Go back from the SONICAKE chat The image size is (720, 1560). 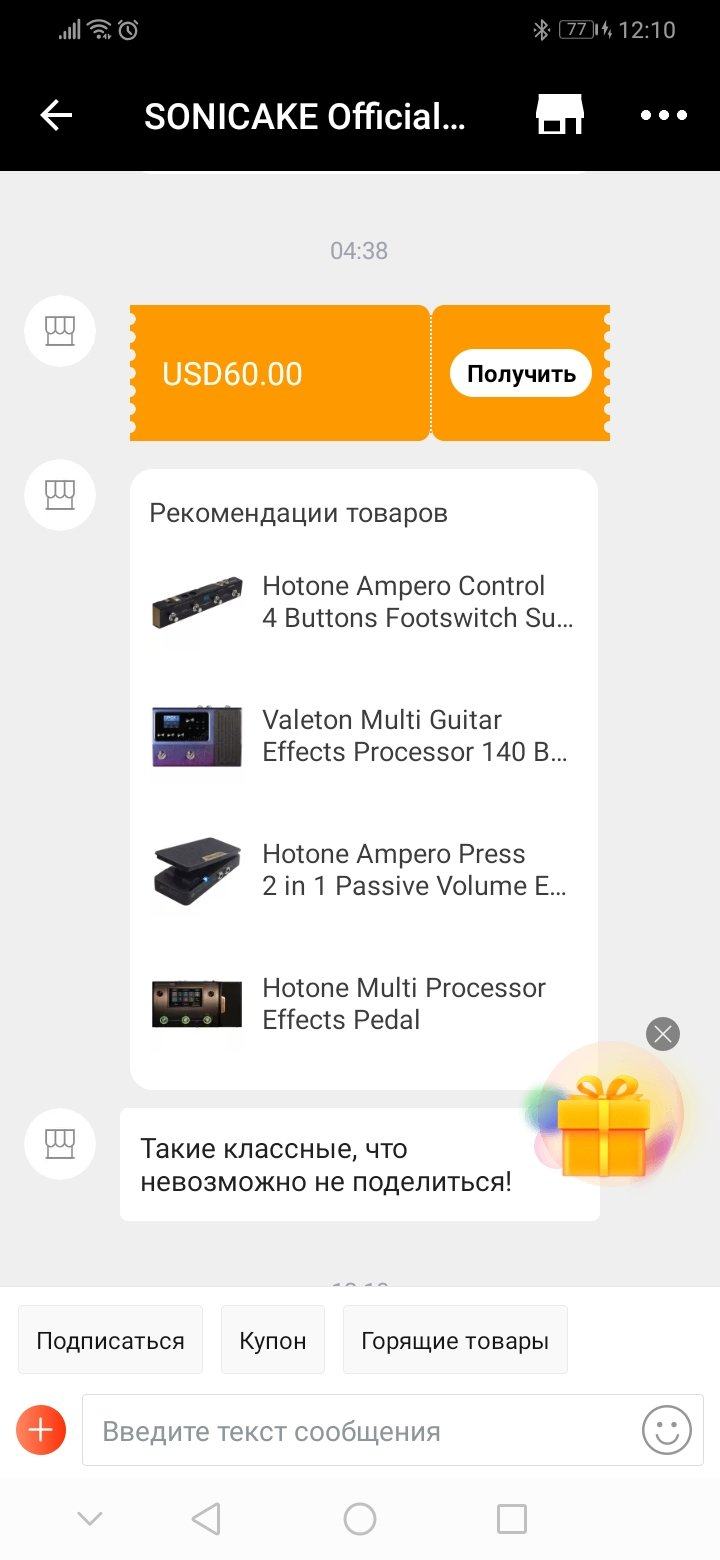56,116
